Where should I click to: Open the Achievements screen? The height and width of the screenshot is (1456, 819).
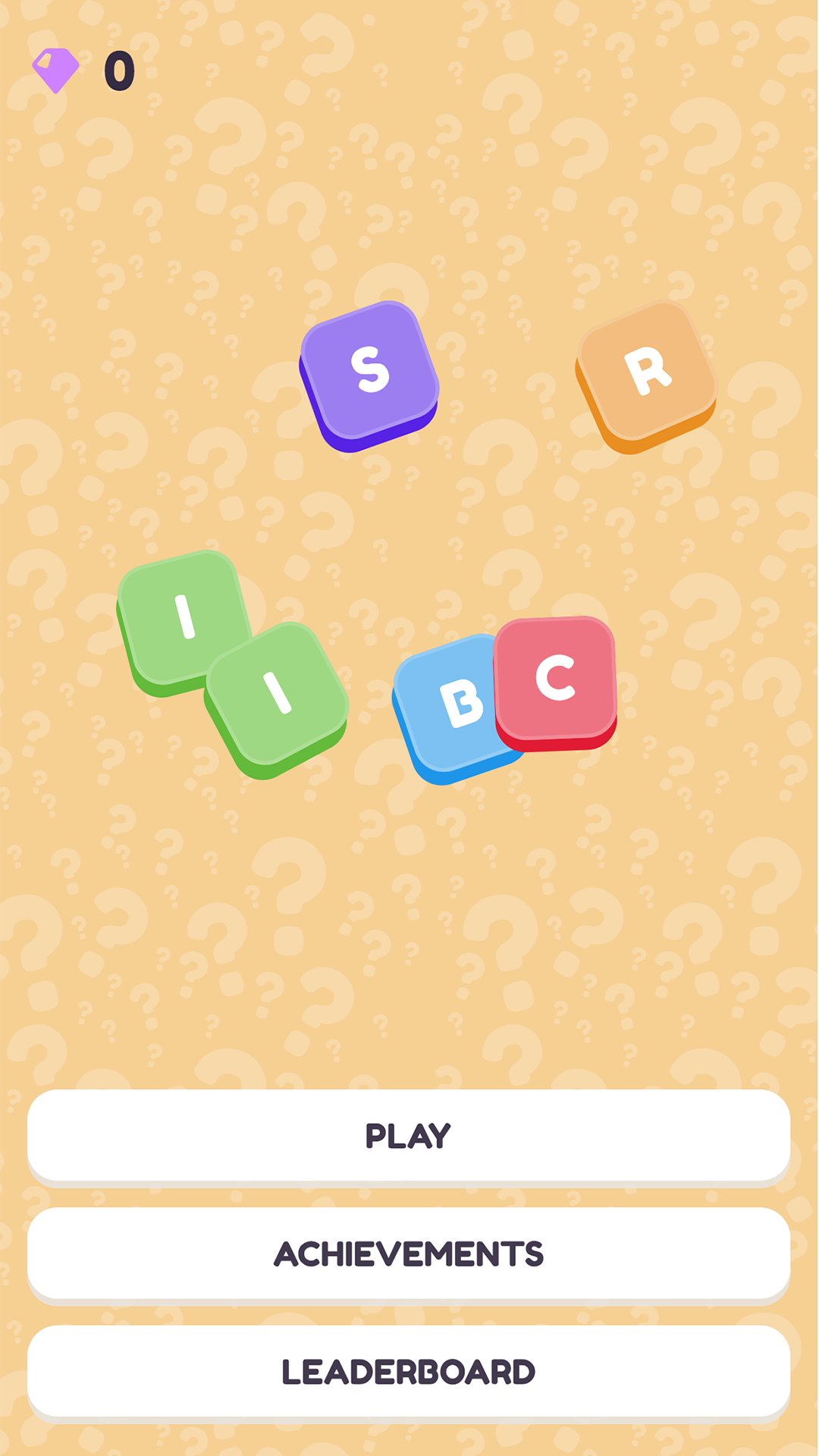pos(409,1254)
